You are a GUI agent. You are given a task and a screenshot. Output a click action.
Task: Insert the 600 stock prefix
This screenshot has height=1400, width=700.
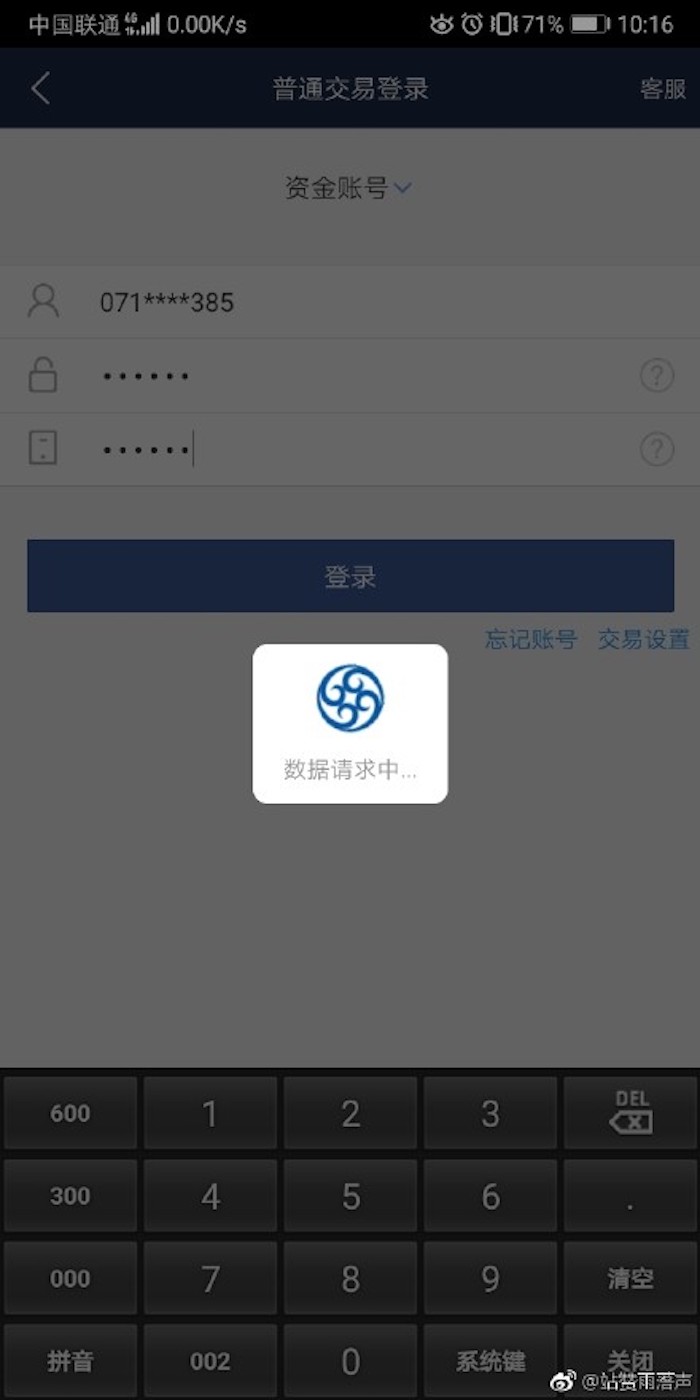(x=70, y=1113)
